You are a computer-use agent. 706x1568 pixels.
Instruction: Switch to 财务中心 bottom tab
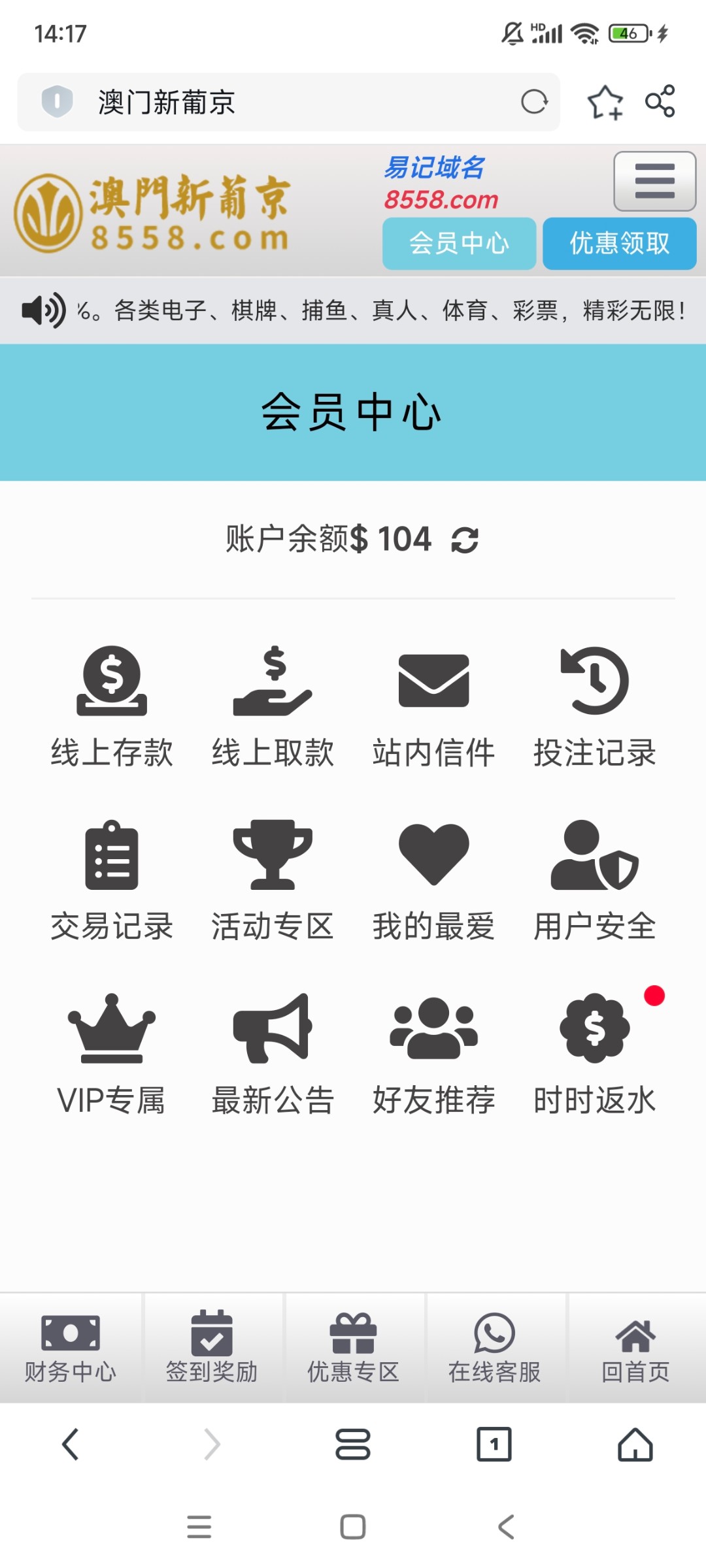click(69, 1346)
